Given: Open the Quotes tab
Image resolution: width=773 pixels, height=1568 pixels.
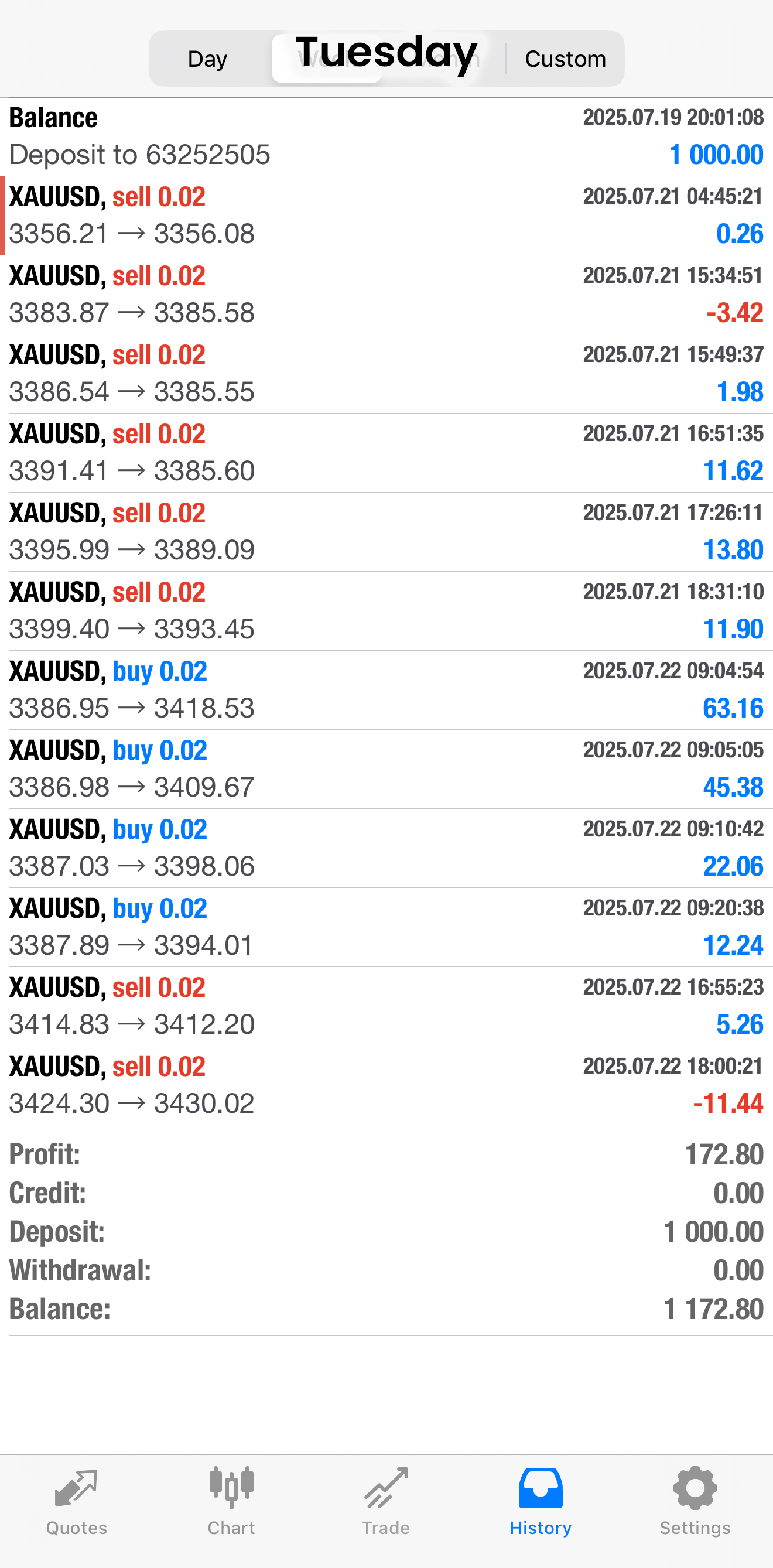Looking at the screenshot, I should tap(77, 1502).
